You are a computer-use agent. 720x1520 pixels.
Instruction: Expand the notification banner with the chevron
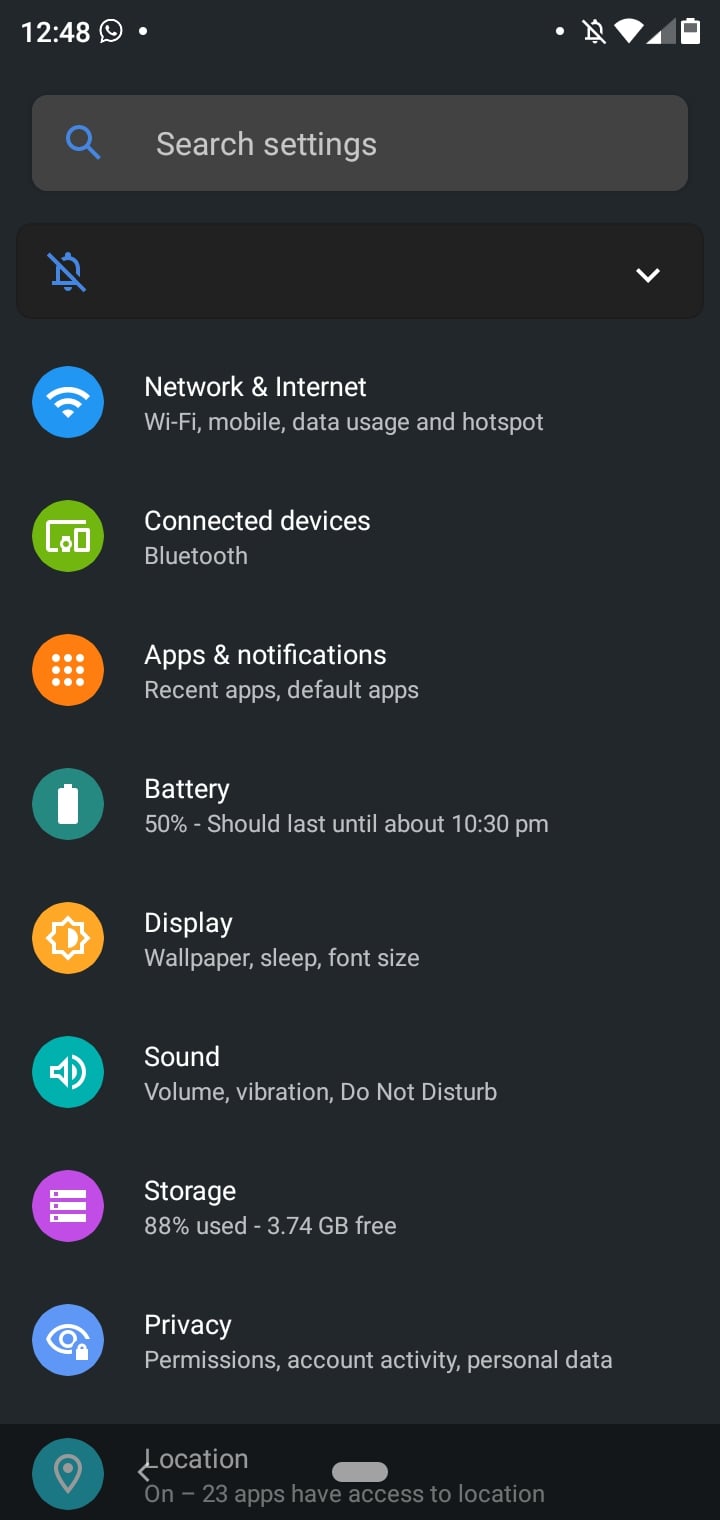click(647, 273)
